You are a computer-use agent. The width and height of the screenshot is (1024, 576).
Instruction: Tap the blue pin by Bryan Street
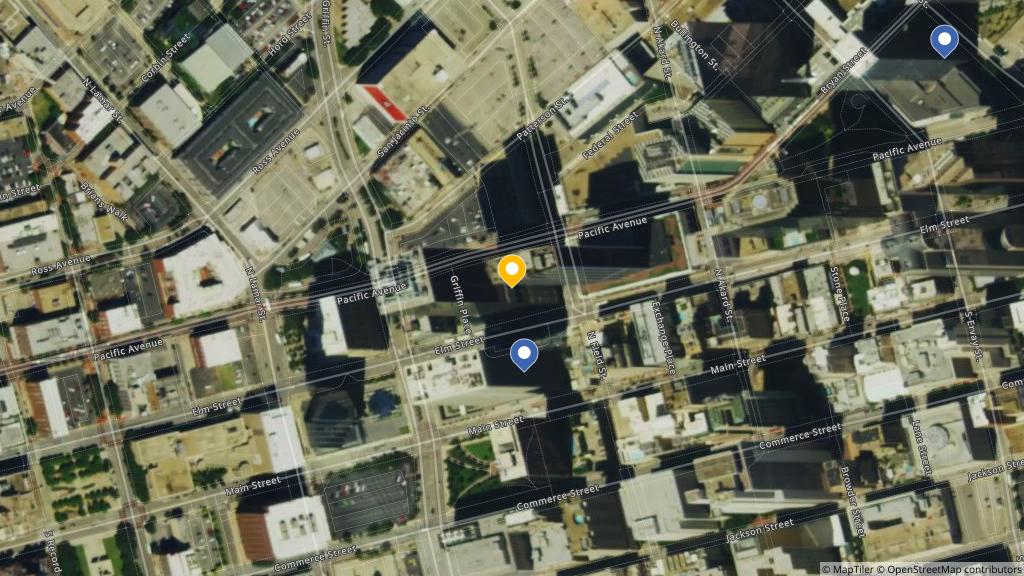(x=944, y=40)
